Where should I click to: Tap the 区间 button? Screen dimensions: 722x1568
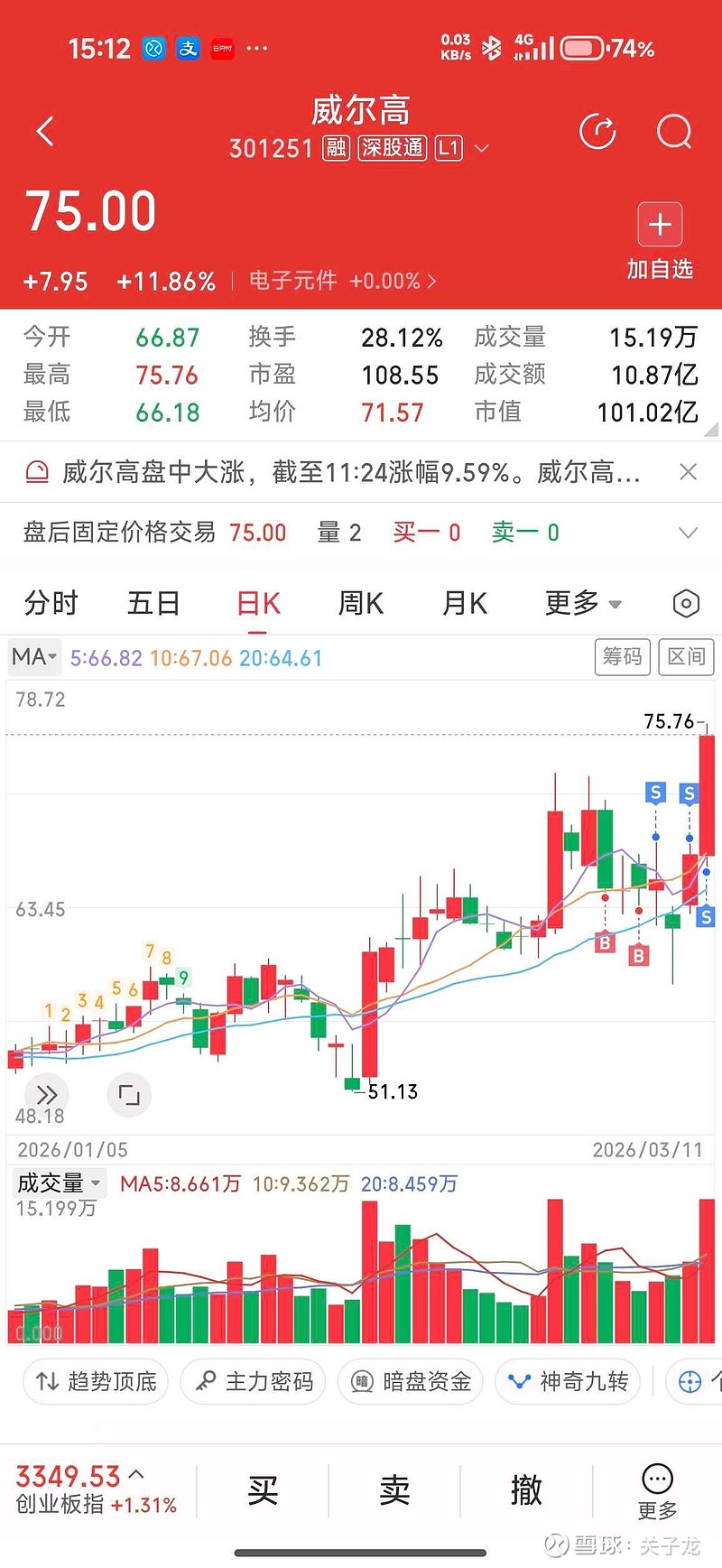[x=686, y=656]
